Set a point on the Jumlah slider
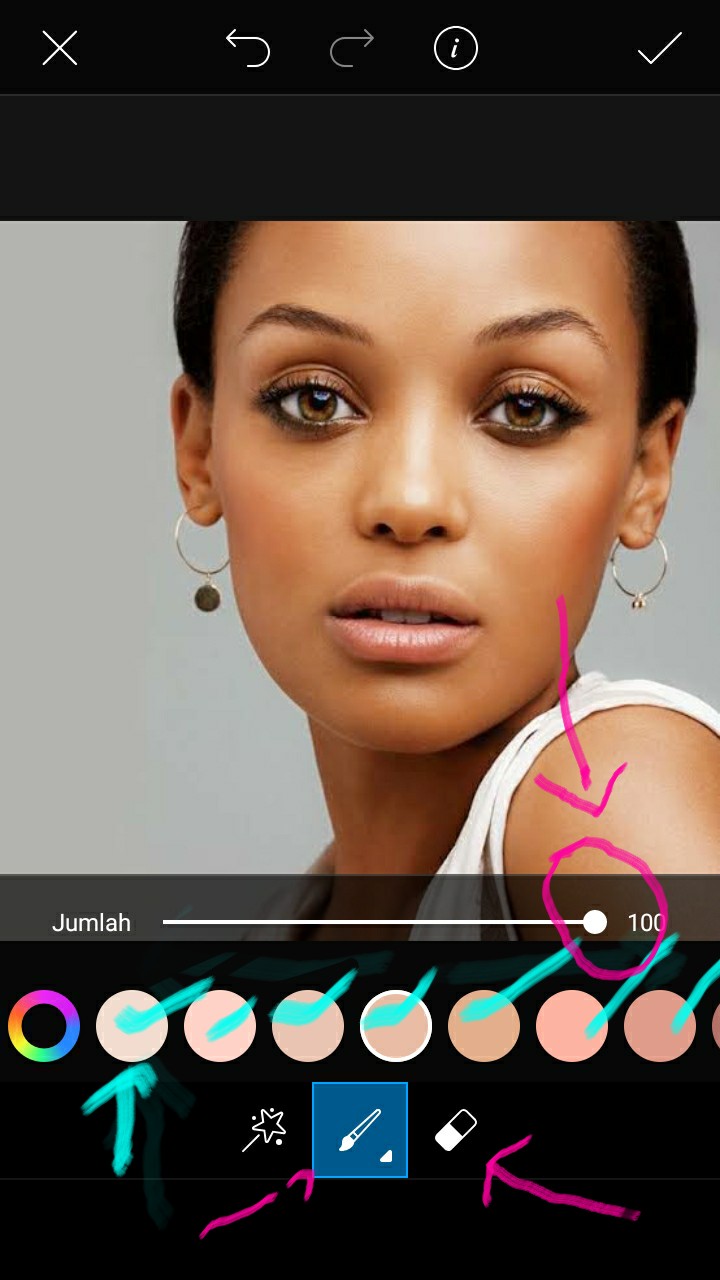Screen dimensions: 720x1280 pyautogui.click(x=380, y=922)
